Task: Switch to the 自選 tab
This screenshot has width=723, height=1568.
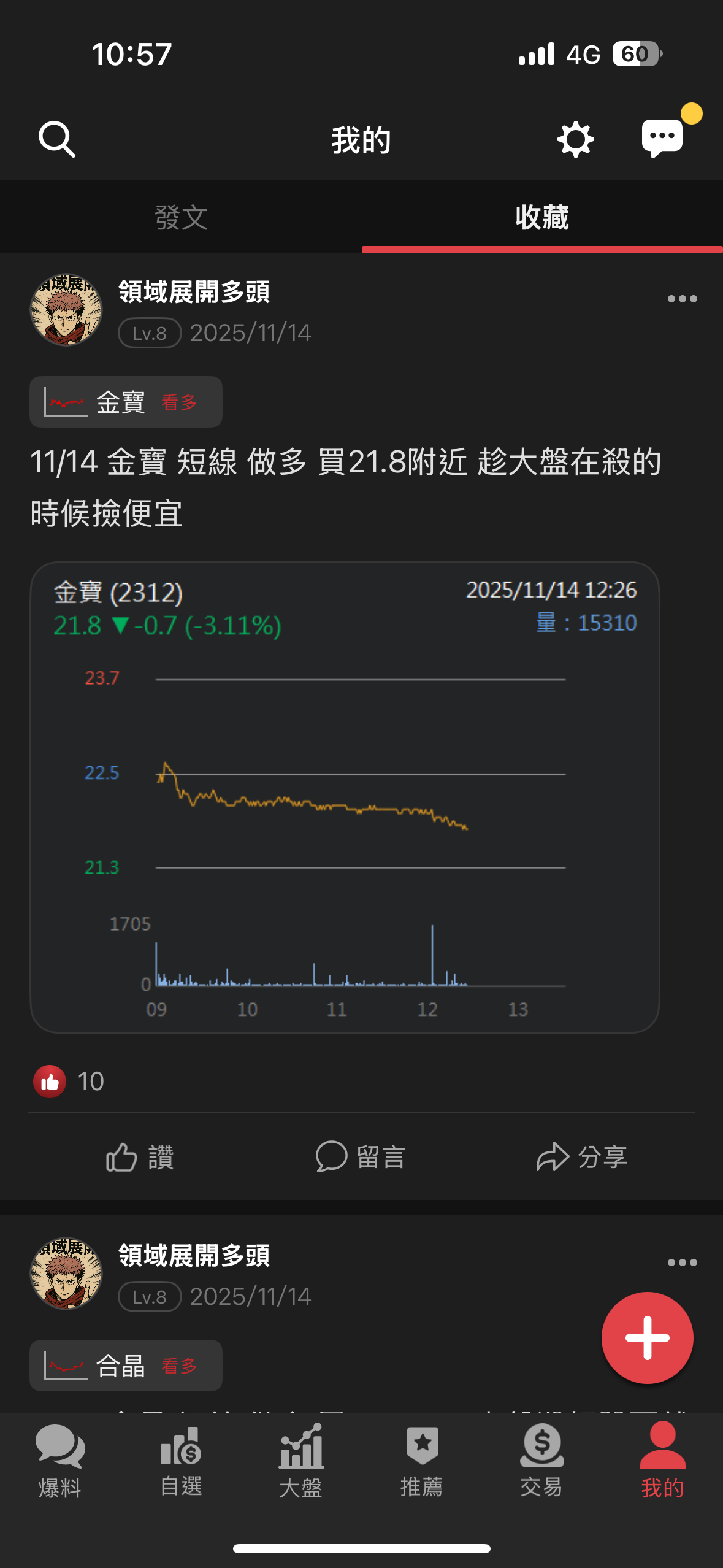Action: pos(181,1461)
